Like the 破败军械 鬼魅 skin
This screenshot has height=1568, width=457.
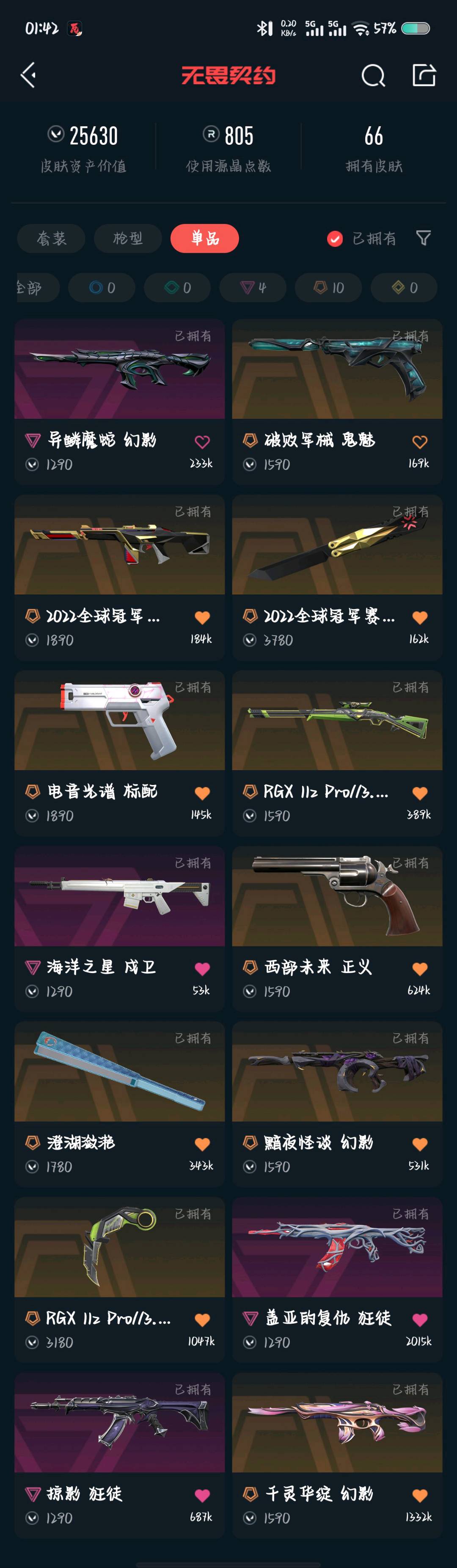pos(419,442)
